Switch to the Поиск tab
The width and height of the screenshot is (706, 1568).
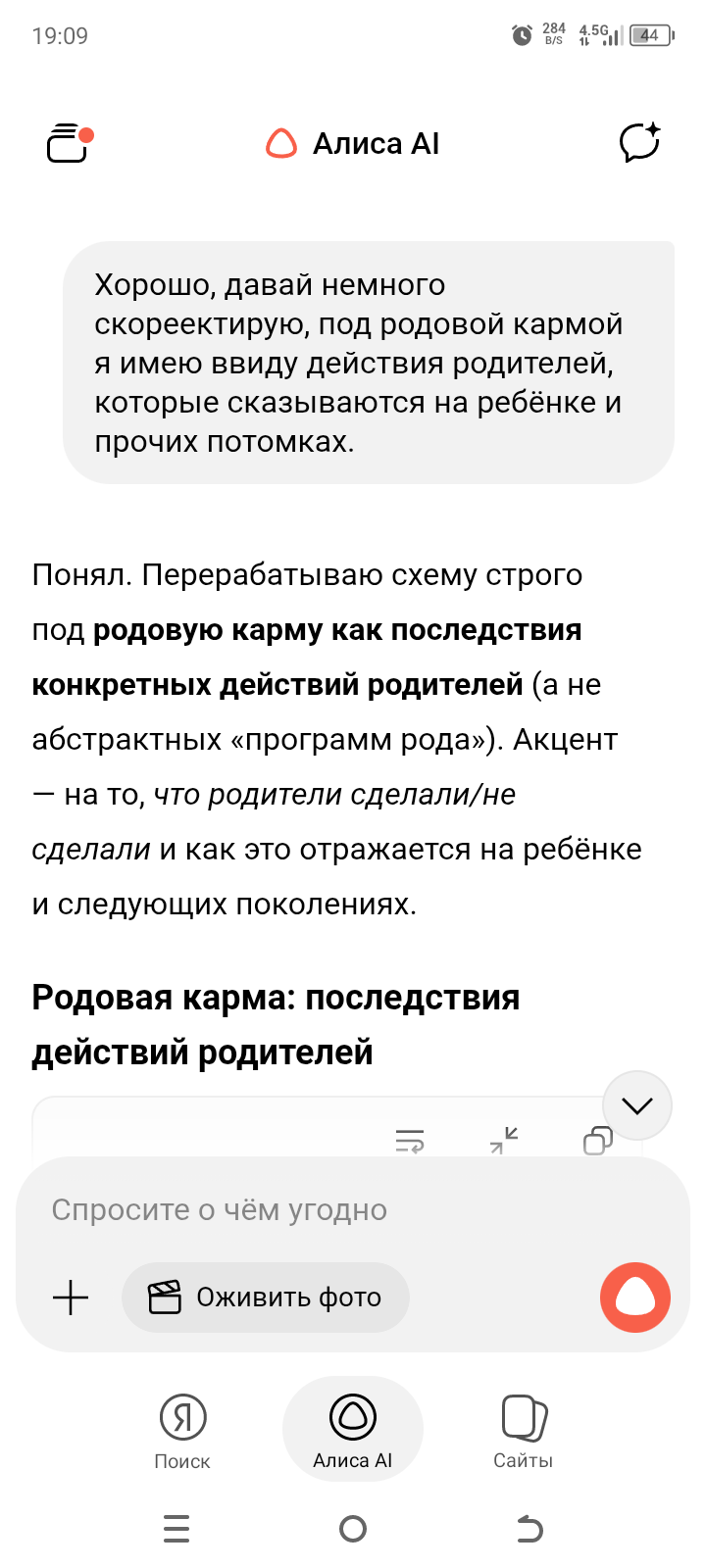[x=182, y=1431]
